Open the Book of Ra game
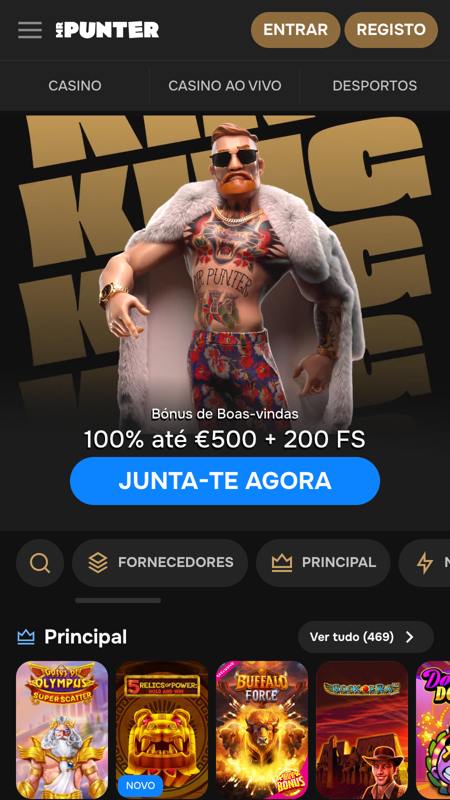Image resolution: width=450 pixels, height=800 pixels. [x=362, y=730]
